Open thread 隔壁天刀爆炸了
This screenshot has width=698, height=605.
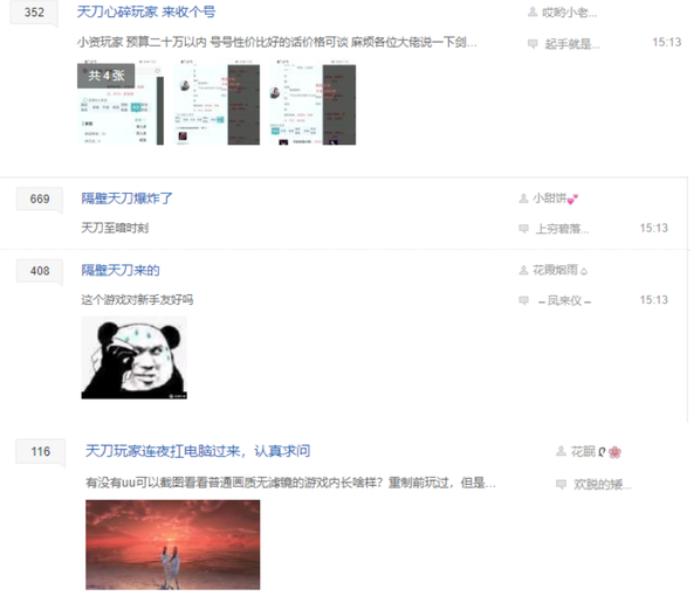127,198
